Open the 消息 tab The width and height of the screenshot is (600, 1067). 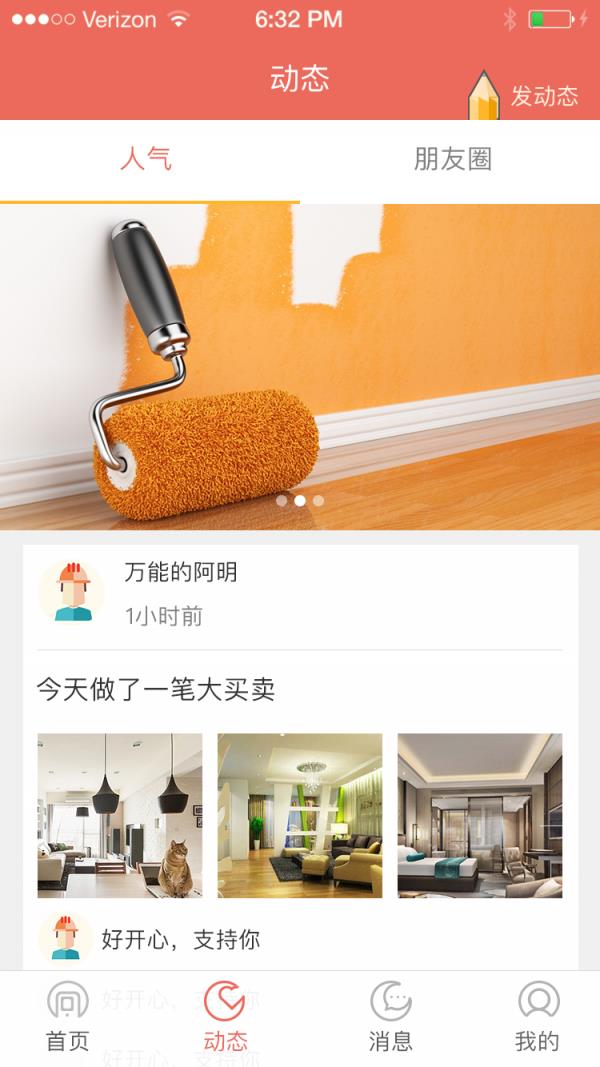pyautogui.click(x=390, y=1017)
